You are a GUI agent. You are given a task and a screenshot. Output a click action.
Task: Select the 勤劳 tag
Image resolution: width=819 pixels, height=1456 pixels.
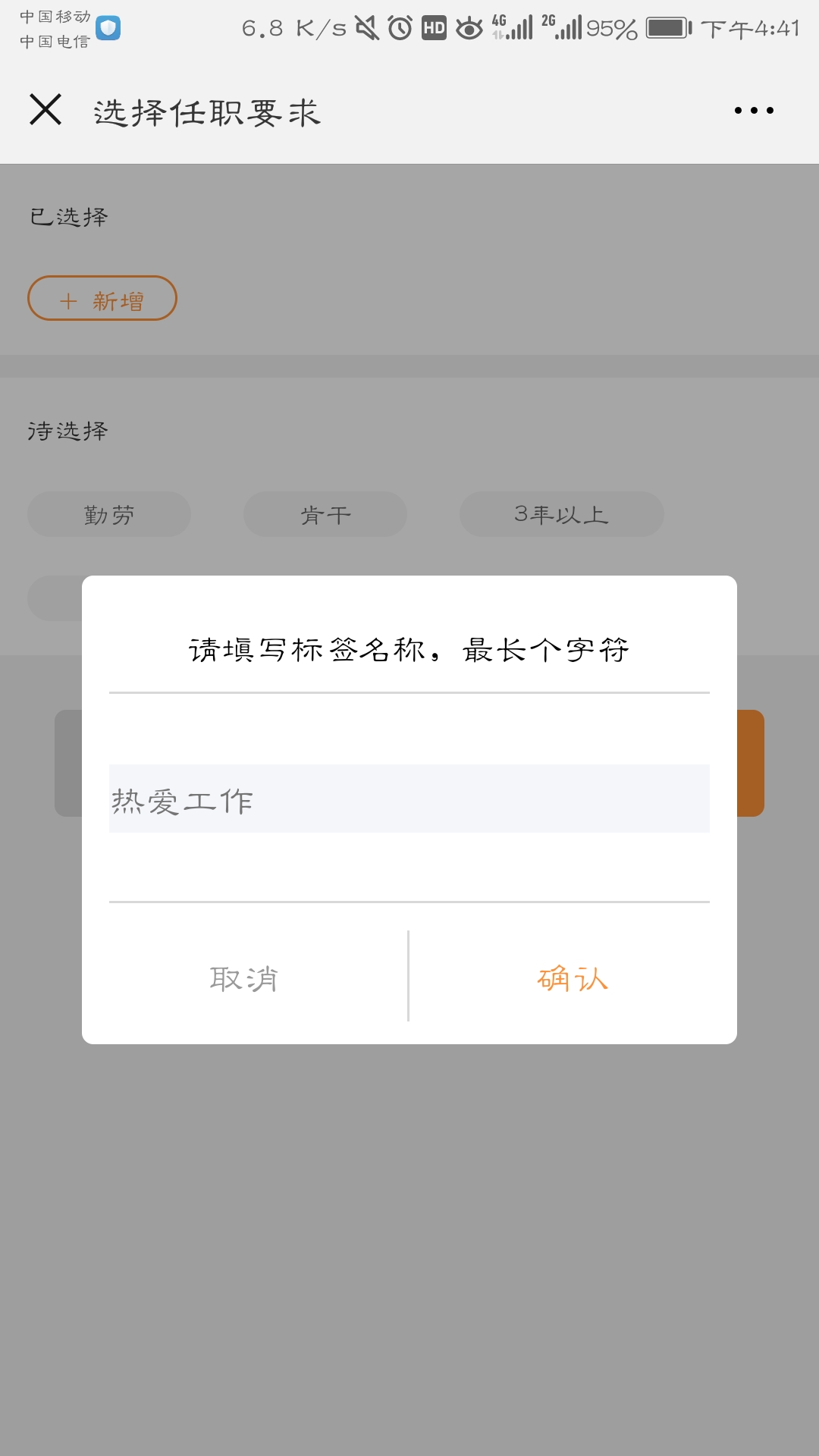click(109, 514)
